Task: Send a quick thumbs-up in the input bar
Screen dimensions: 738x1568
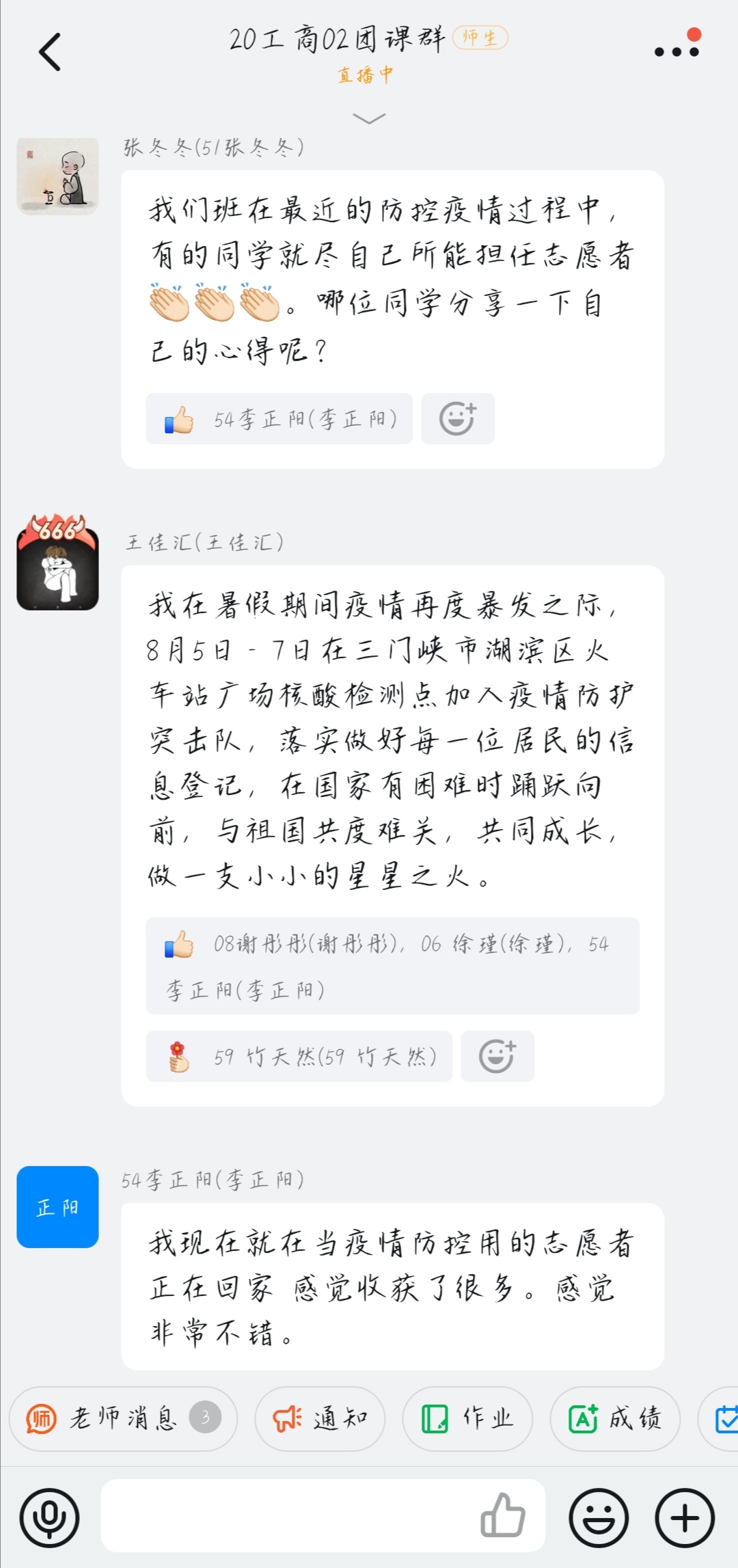Action: 503,1516
